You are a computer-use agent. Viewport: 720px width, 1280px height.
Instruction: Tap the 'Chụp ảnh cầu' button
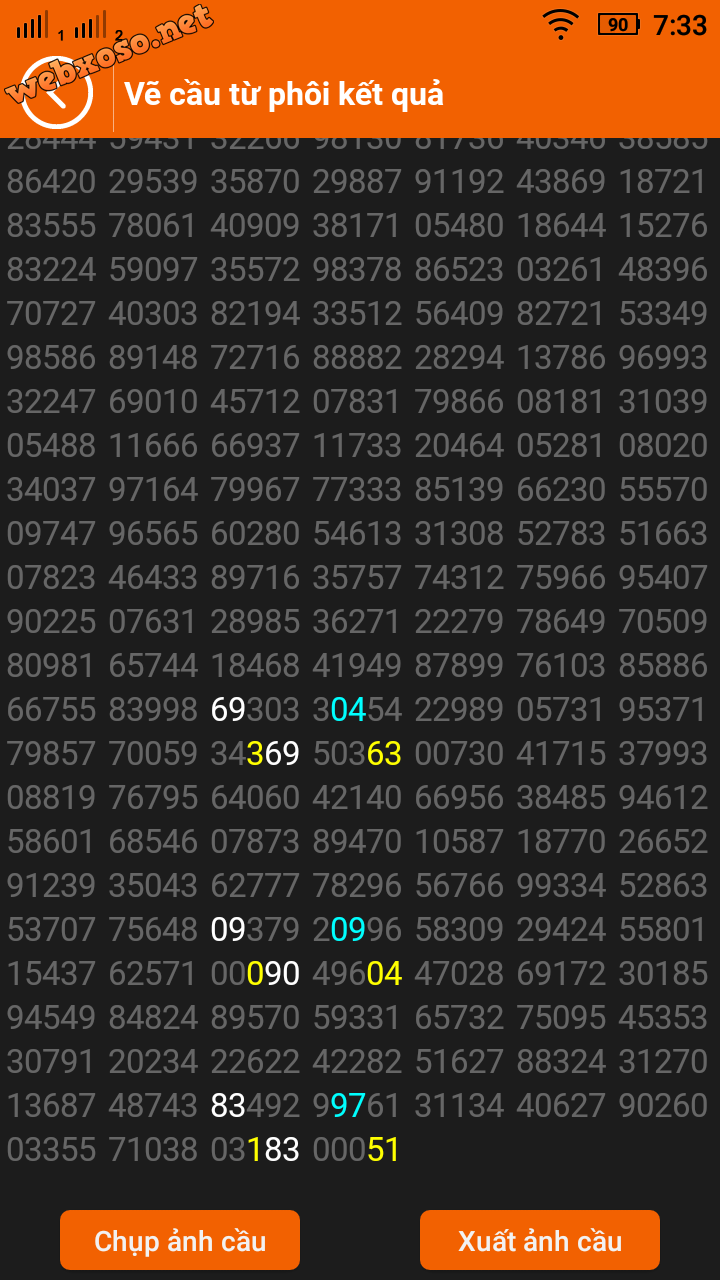pos(180,1240)
